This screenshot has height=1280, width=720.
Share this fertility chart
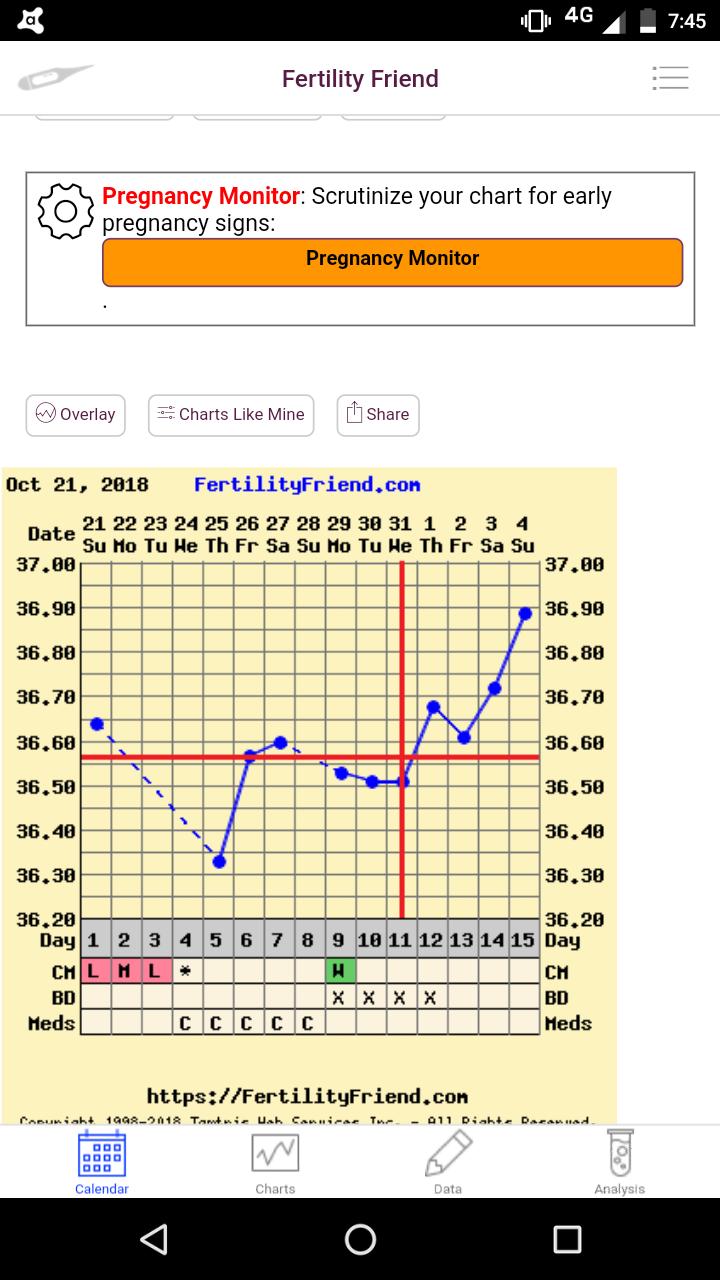tap(378, 415)
